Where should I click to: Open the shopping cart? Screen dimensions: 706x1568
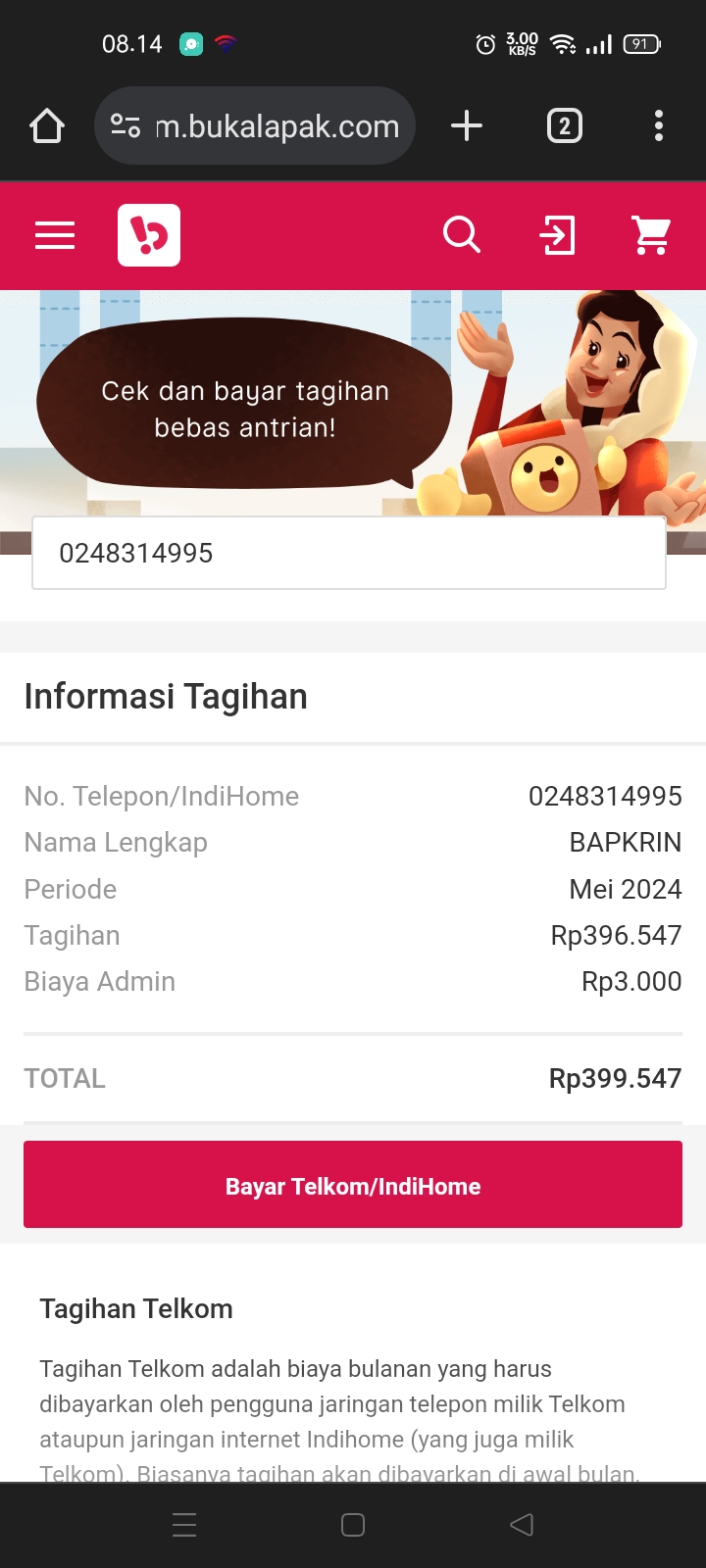[651, 235]
